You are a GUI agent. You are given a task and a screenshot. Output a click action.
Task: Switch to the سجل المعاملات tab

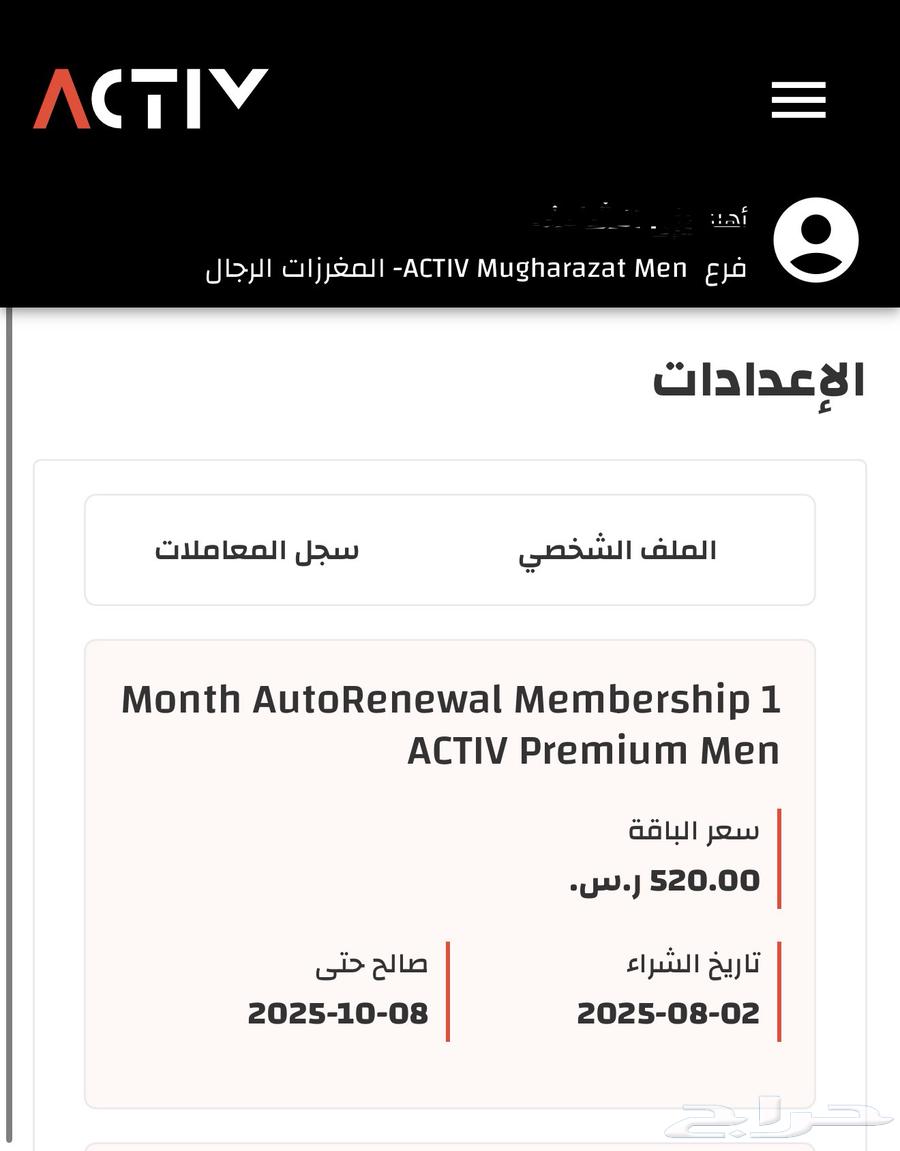pos(258,550)
